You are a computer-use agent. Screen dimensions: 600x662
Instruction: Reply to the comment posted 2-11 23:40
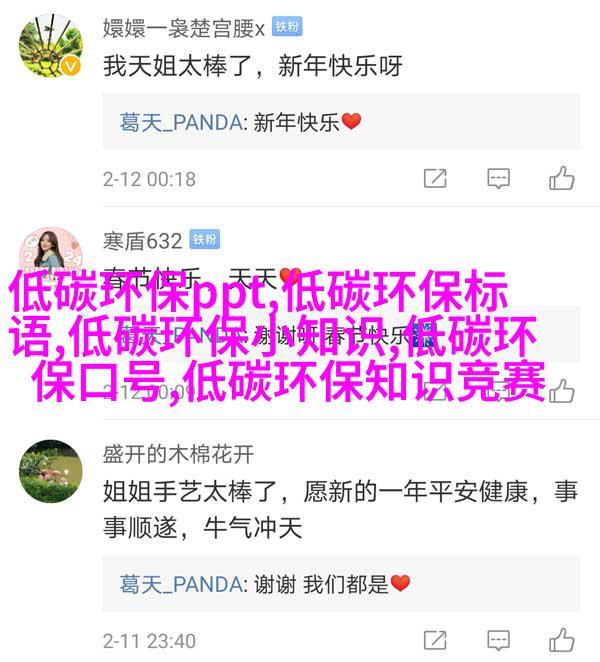pos(498,641)
